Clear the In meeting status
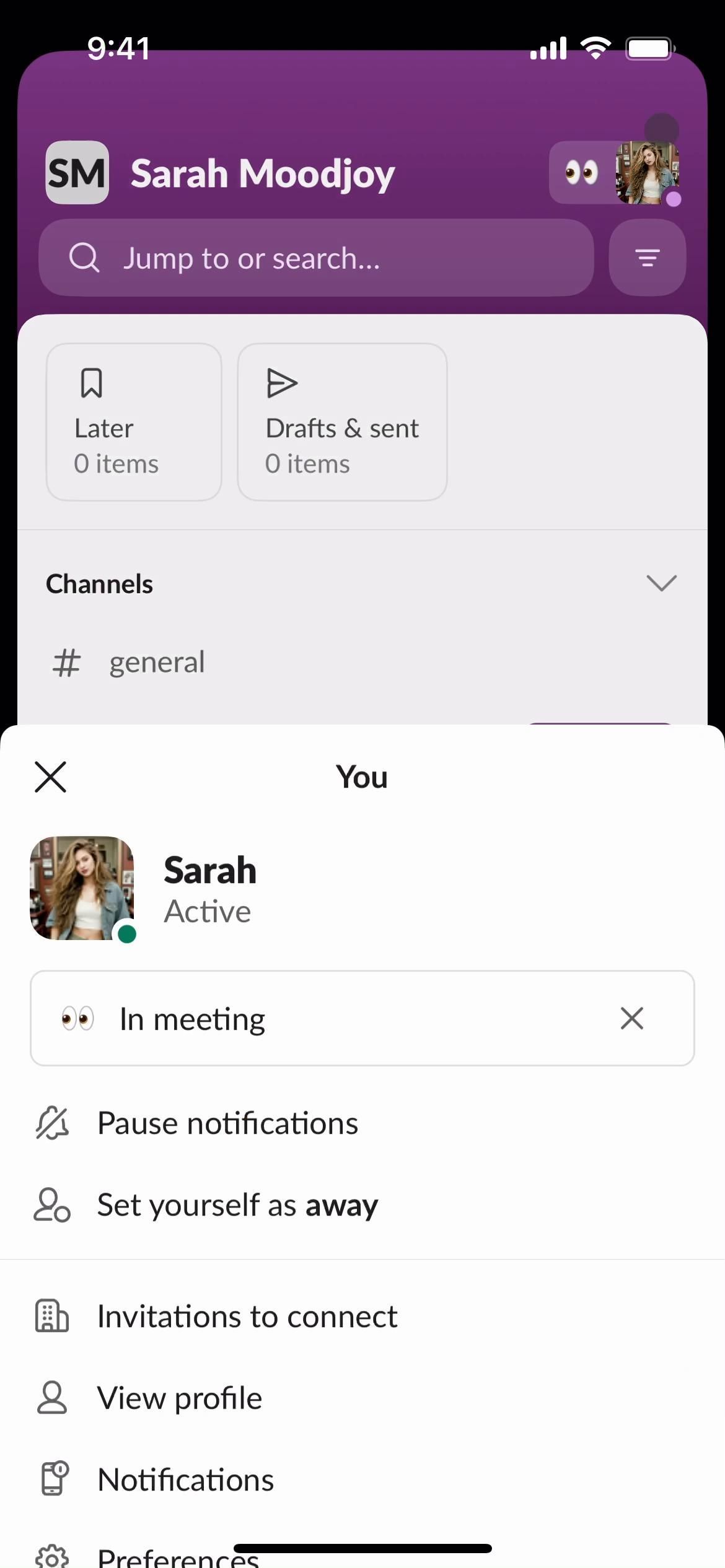This screenshot has width=725, height=1568. click(x=631, y=1019)
